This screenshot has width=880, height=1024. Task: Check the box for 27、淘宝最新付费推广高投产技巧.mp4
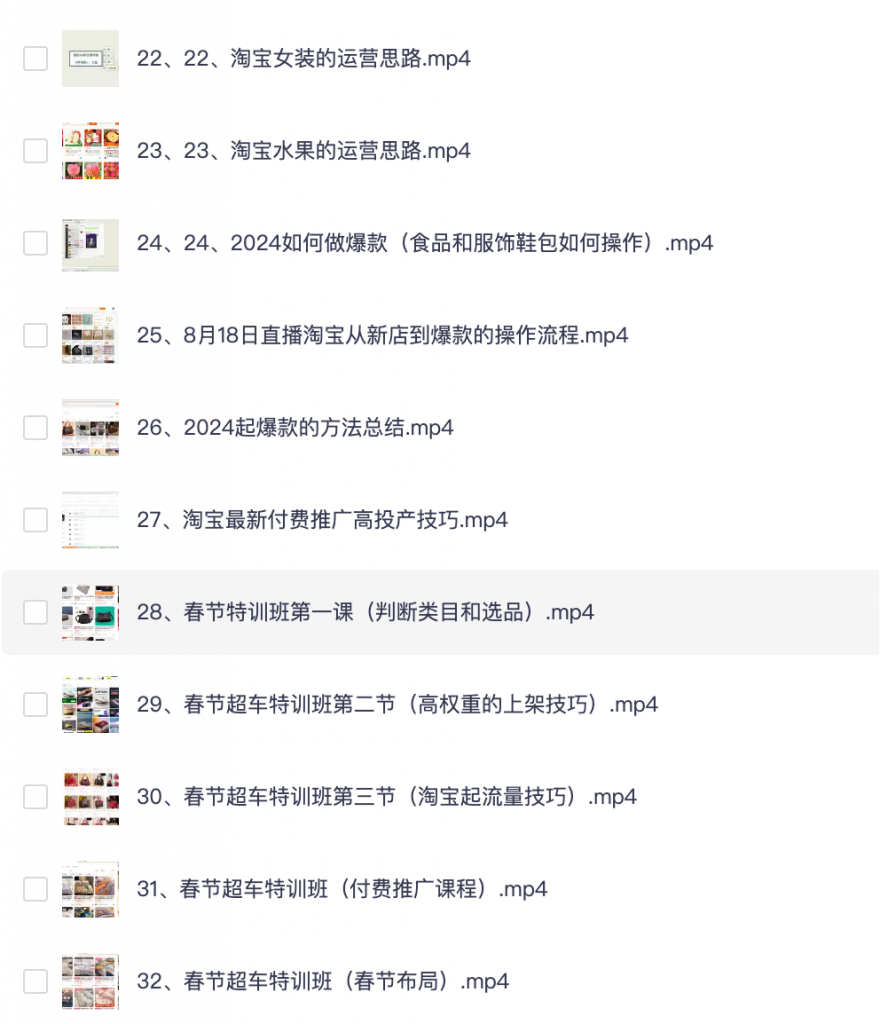[35, 520]
